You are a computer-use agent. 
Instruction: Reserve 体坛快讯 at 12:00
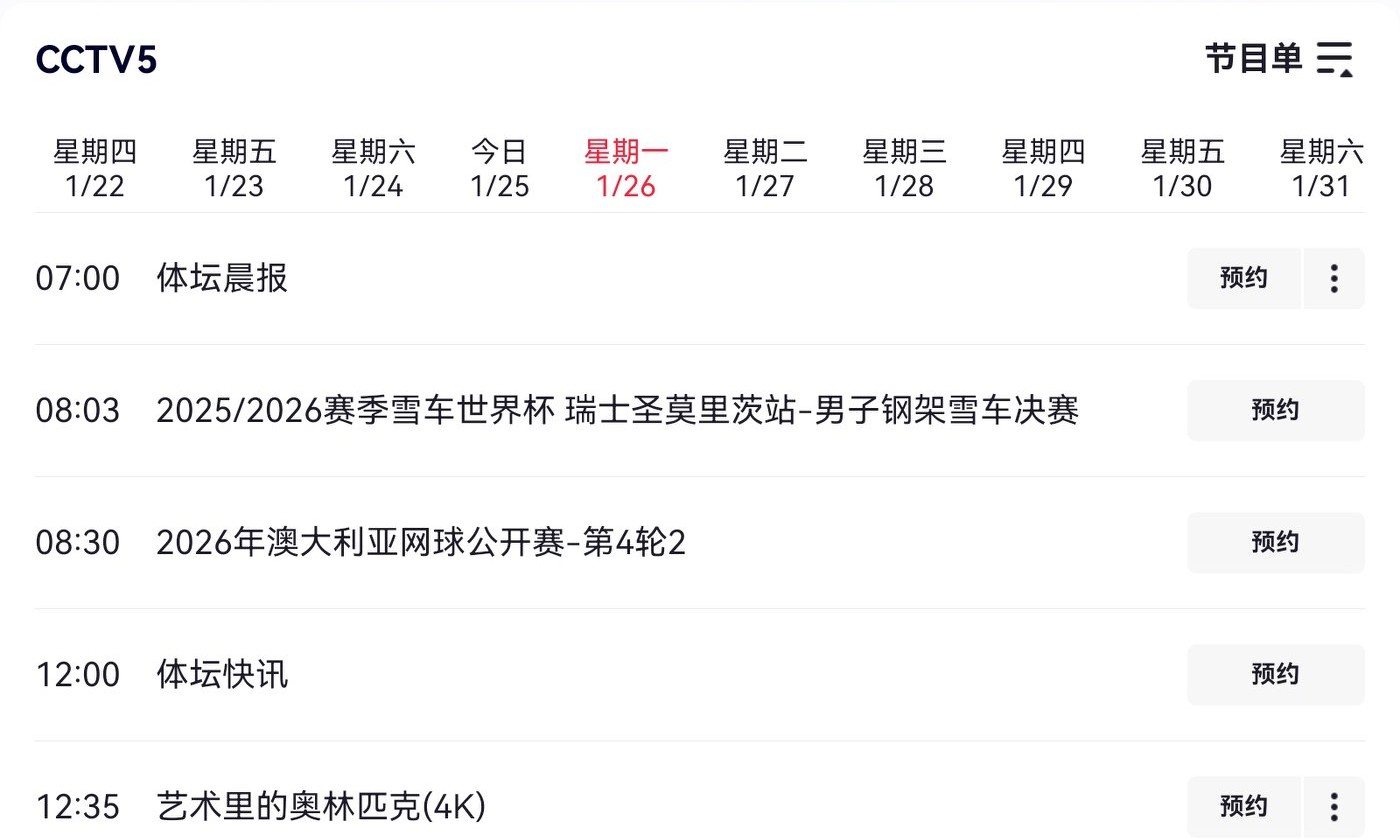[1275, 674]
